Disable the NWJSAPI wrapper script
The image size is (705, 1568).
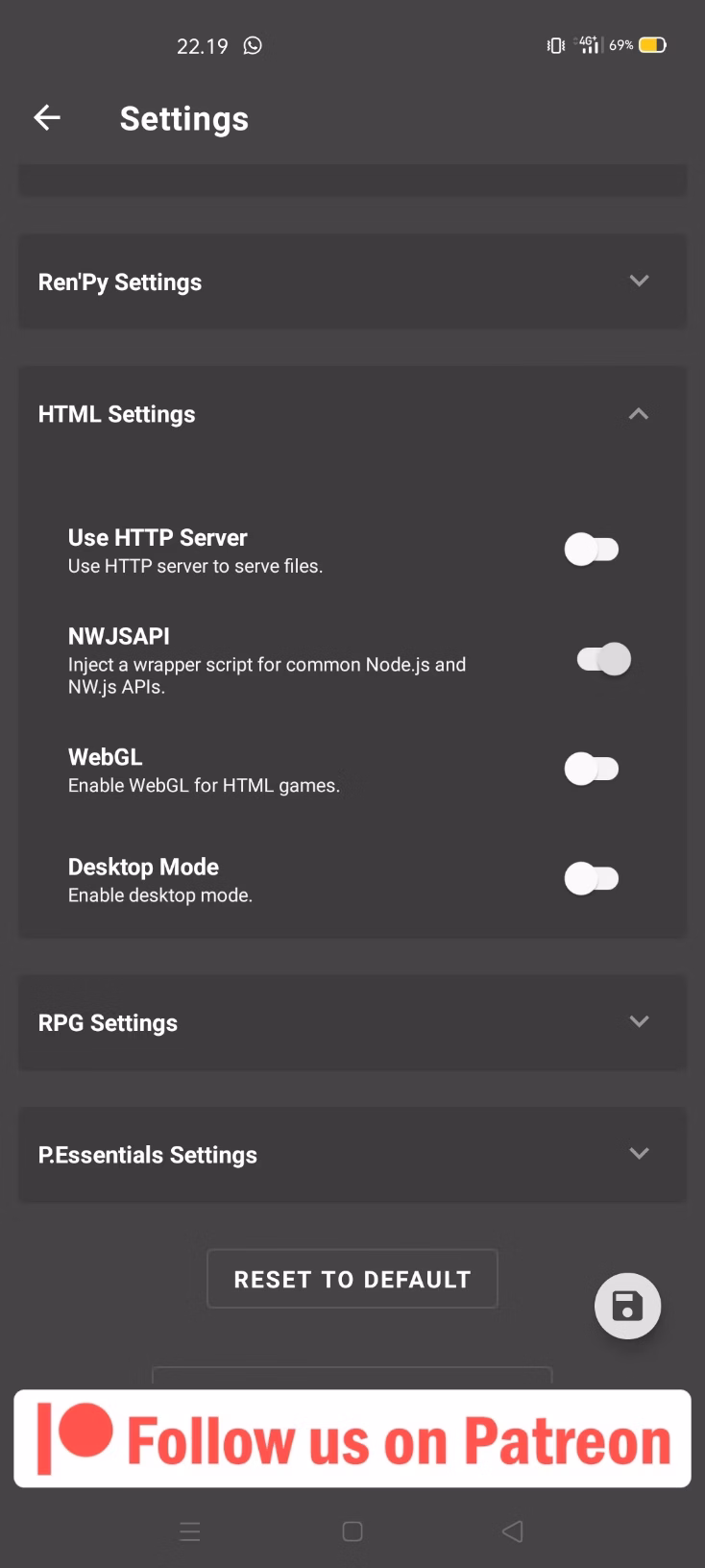tap(603, 659)
